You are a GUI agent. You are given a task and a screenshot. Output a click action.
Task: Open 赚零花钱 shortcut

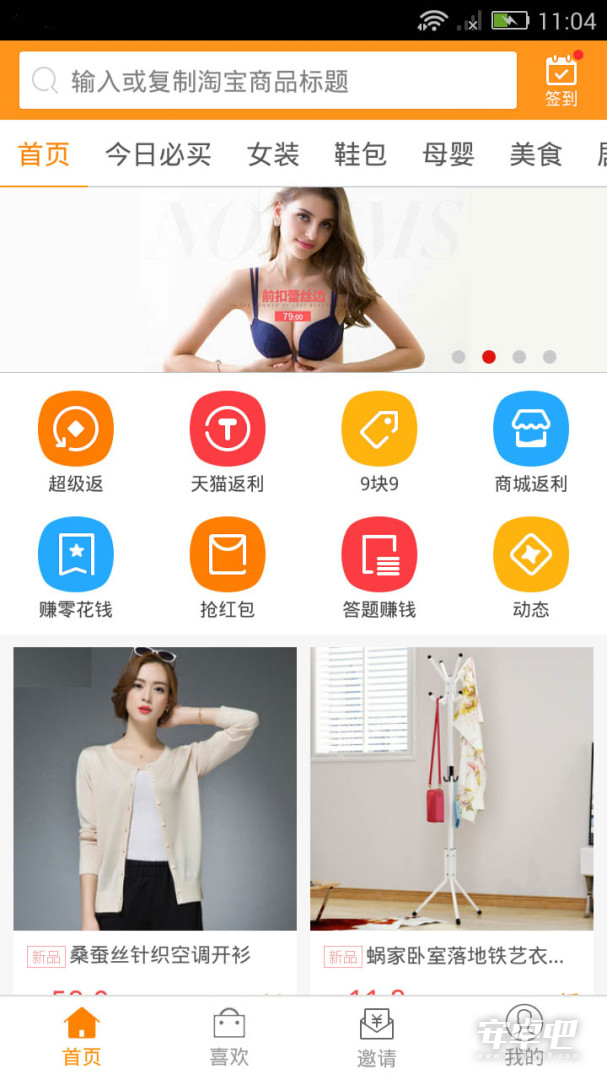tap(76, 568)
